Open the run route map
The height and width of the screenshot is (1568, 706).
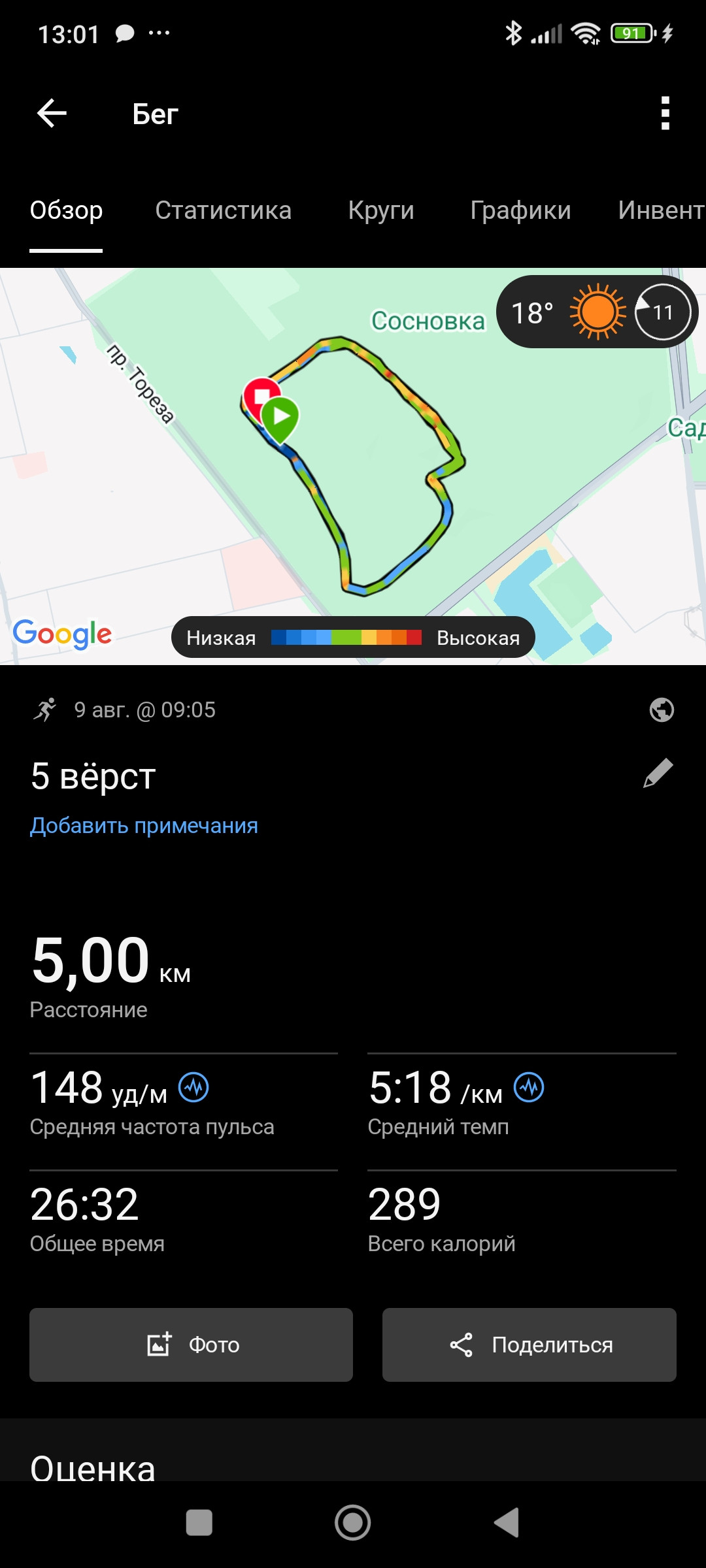click(x=353, y=466)
